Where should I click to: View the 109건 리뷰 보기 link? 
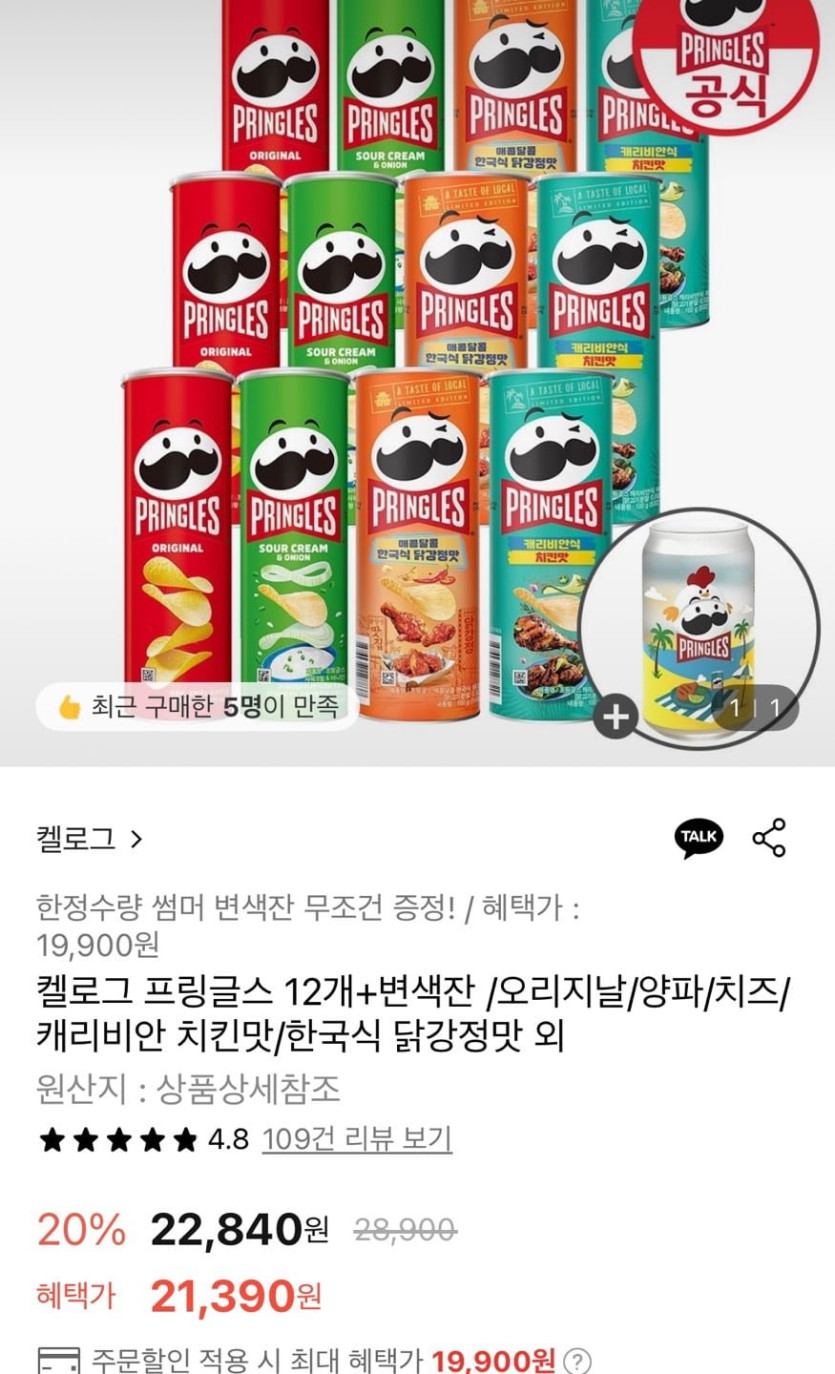pos(357,1139)
